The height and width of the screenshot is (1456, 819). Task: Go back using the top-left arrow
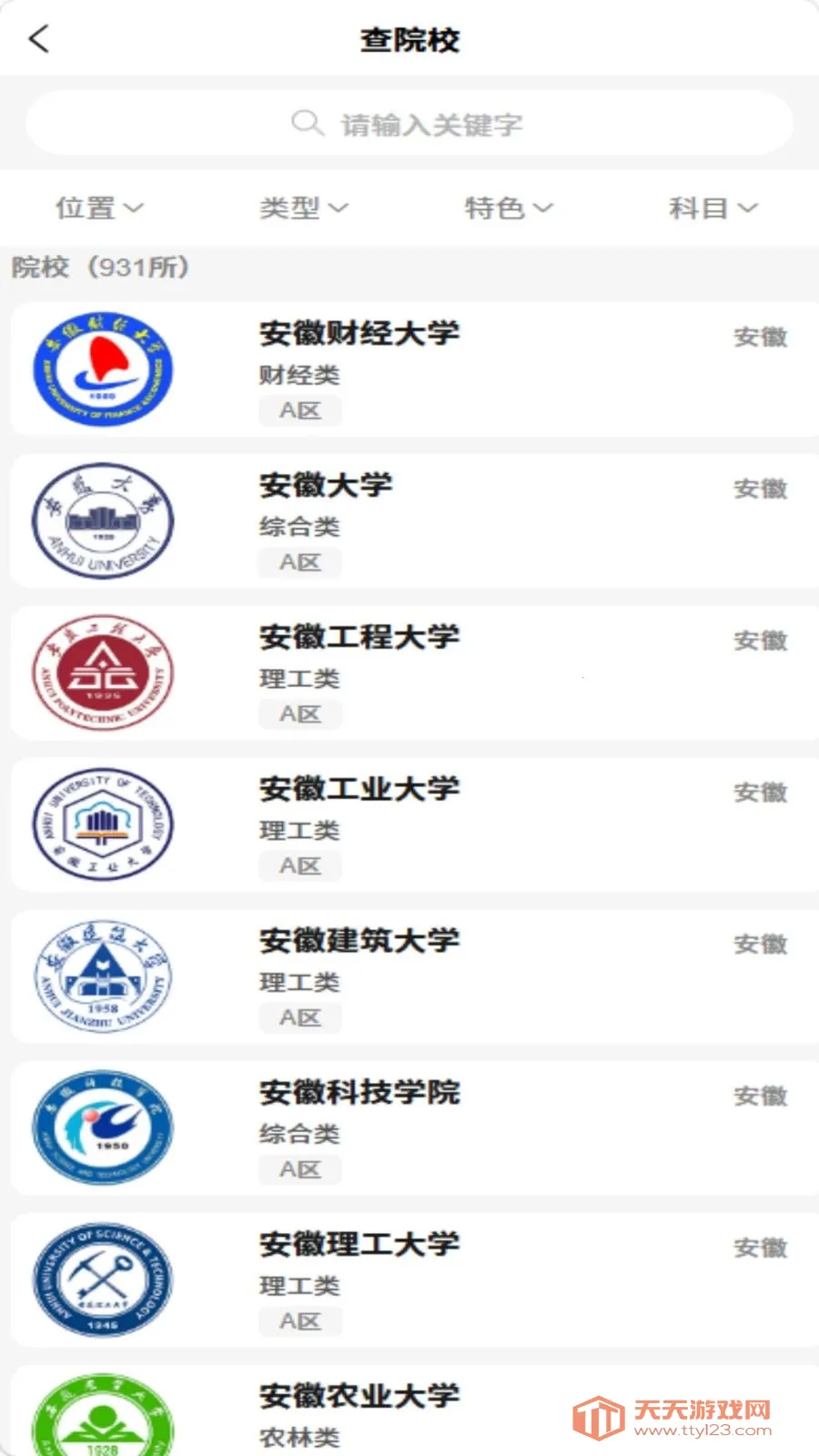coord(38,39)
